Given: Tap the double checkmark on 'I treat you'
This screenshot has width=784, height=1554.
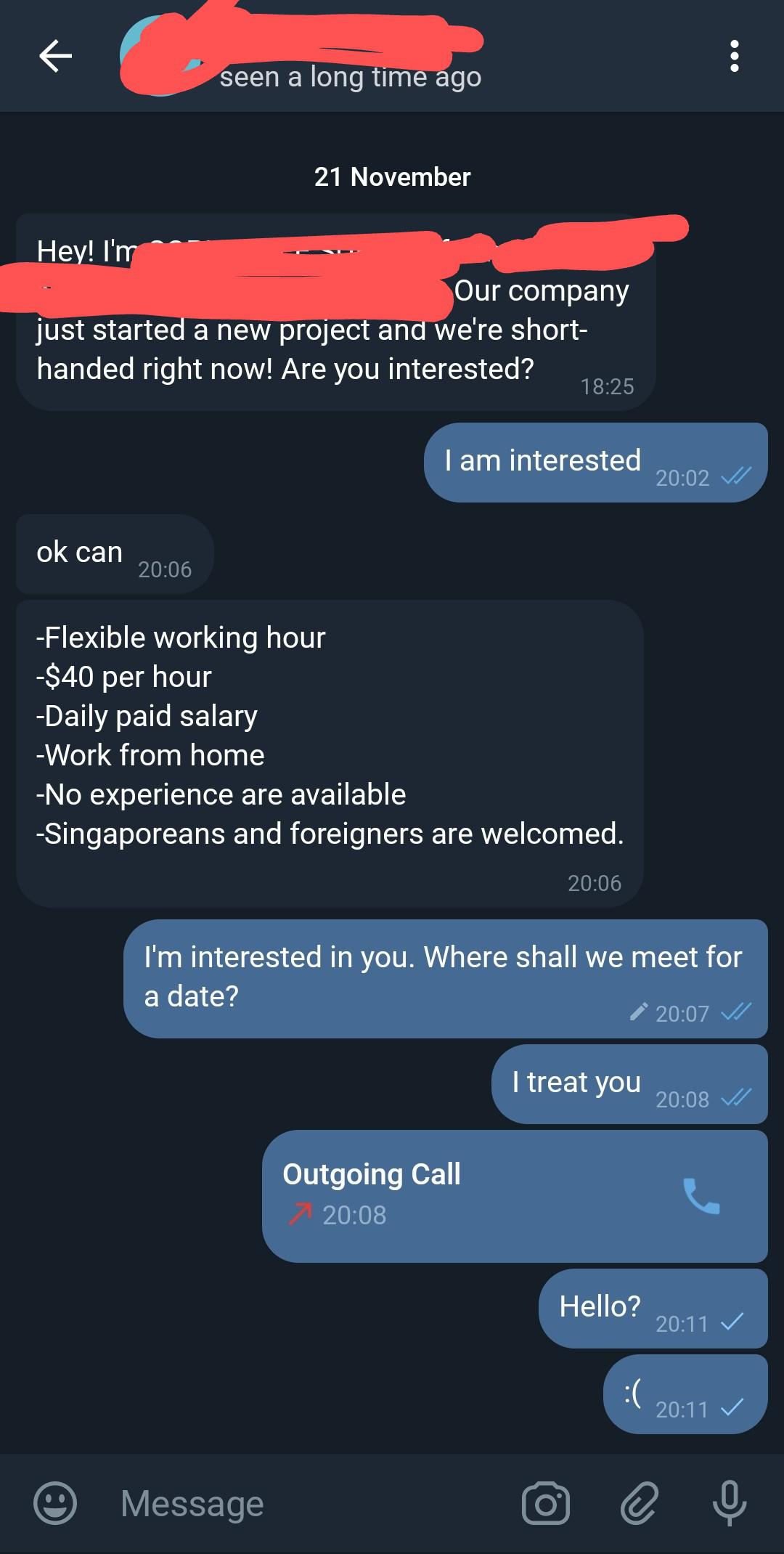Looking at the screenshot, I should click(735, 1099).
